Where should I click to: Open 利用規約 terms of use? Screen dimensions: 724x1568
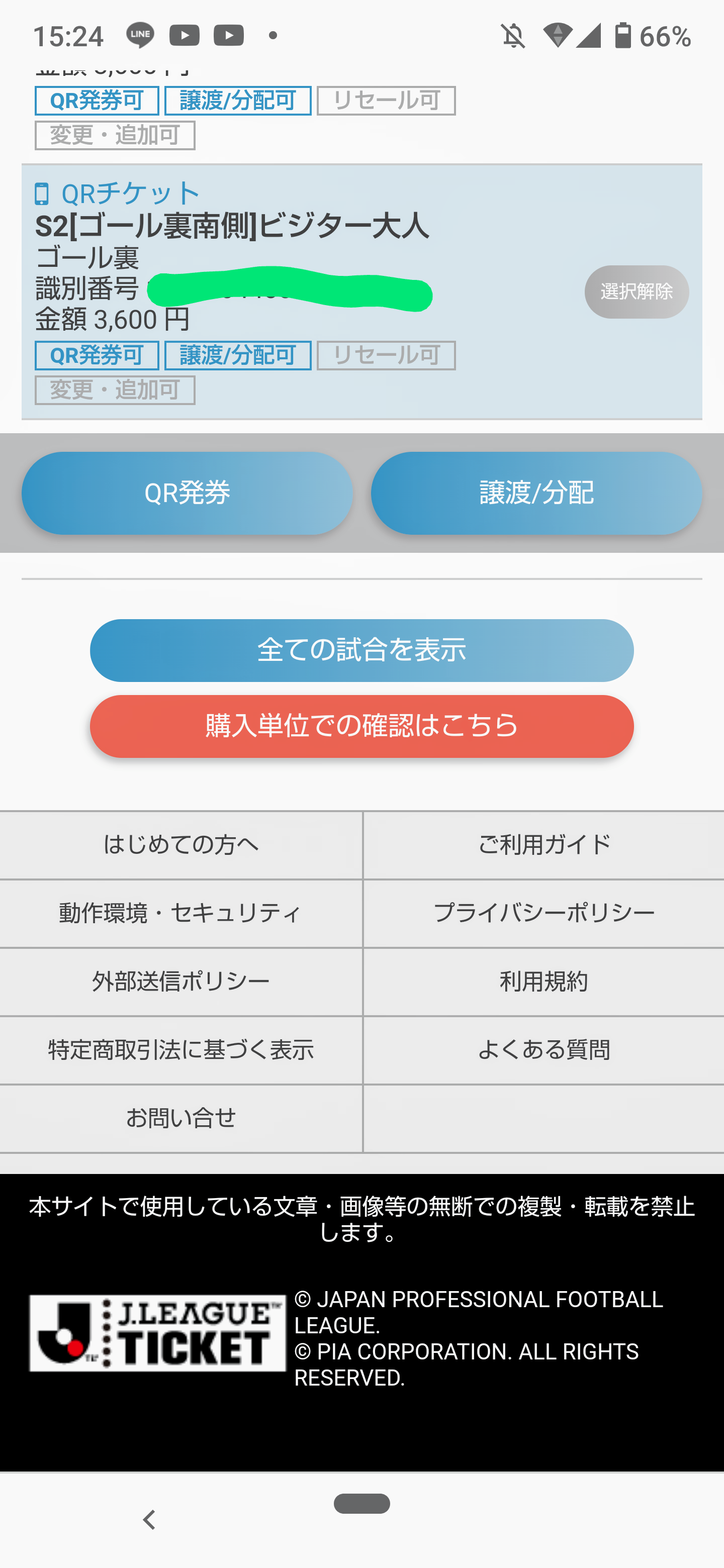pos(544,981)
